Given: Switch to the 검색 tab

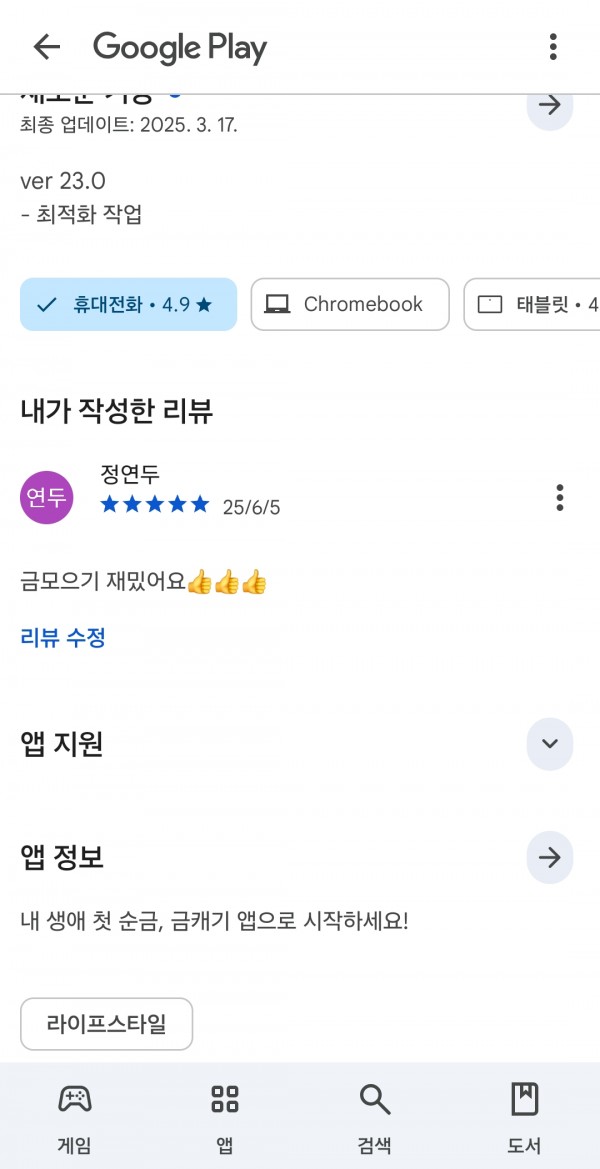Looking at the screenshot, I should [x=374, y=1117].
